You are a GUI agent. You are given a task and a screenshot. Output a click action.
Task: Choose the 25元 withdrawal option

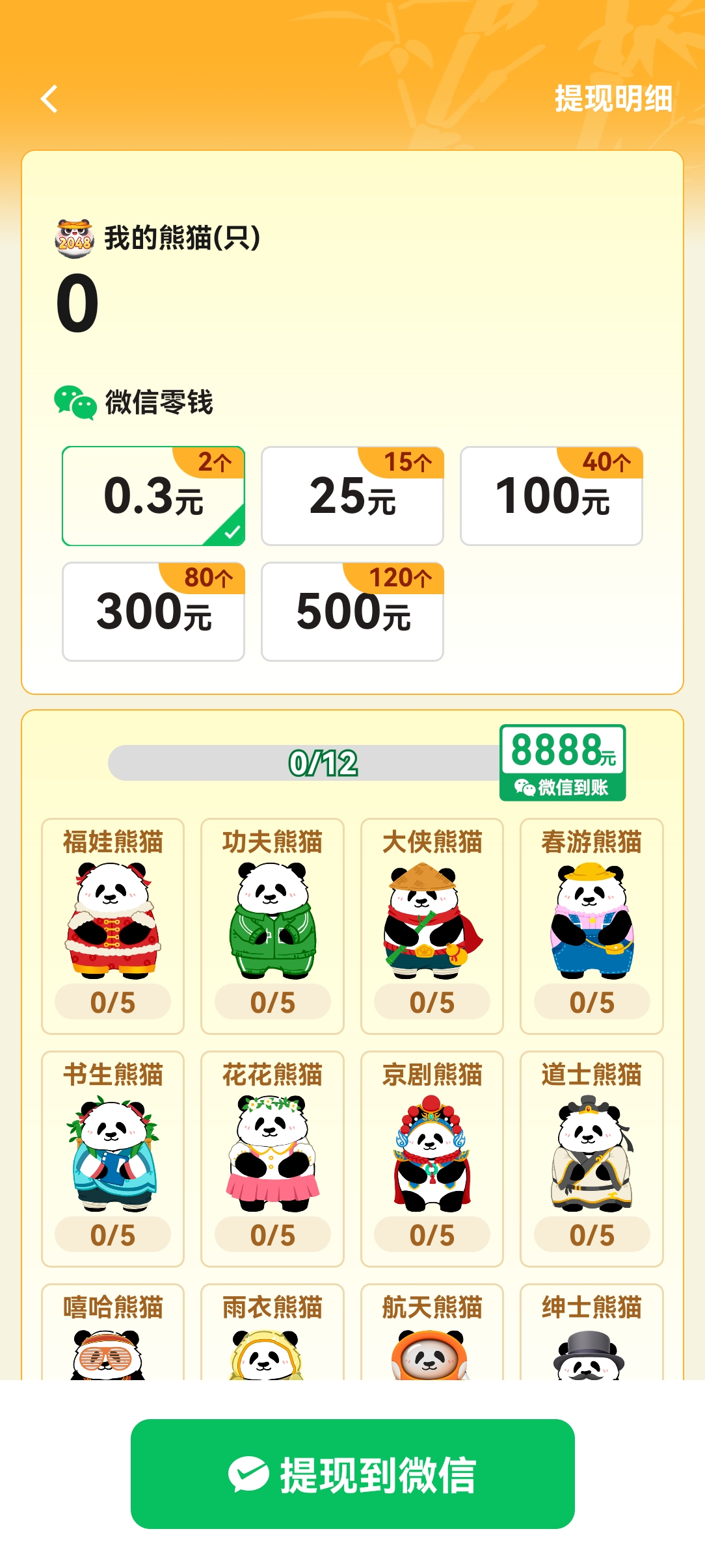click(352, 496)
